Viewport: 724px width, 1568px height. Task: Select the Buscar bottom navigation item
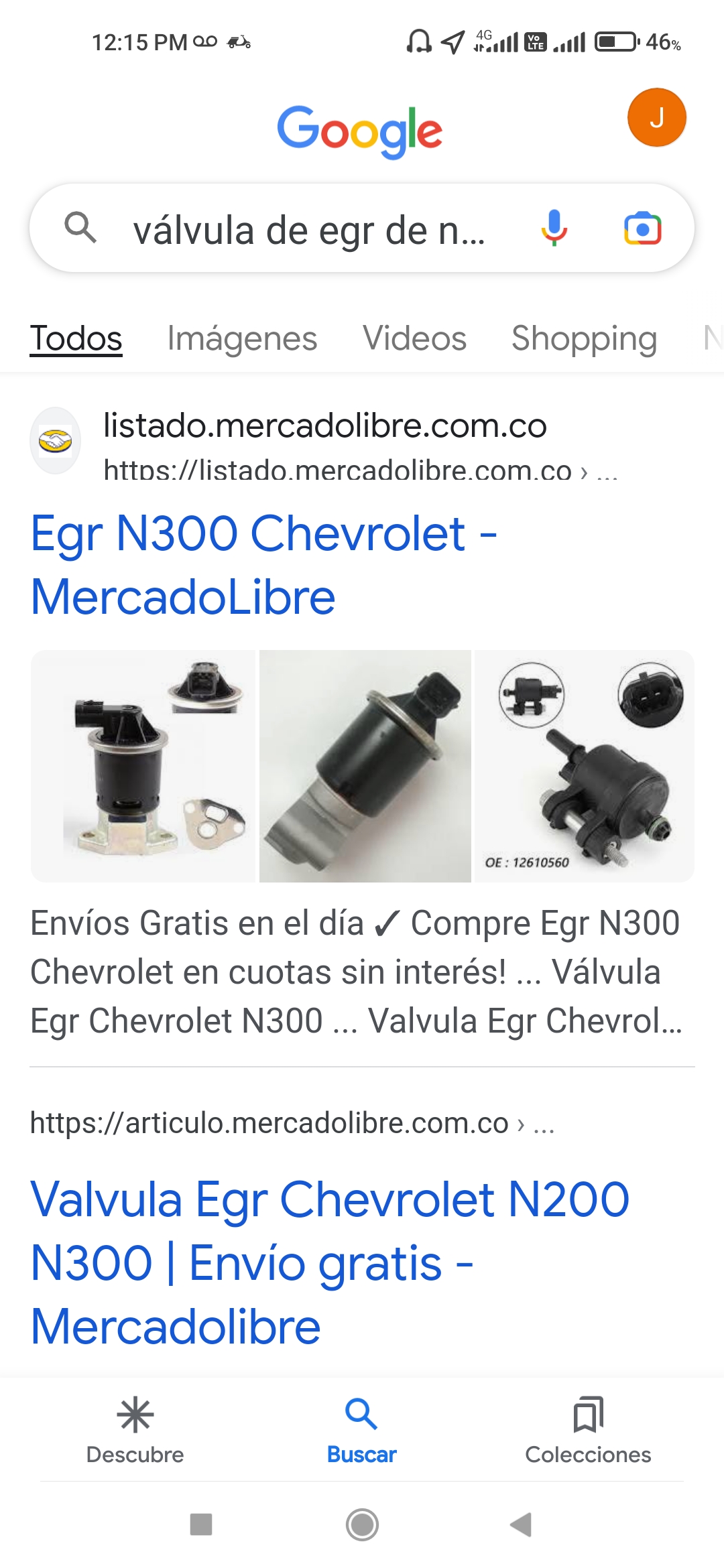point(361,1430)
